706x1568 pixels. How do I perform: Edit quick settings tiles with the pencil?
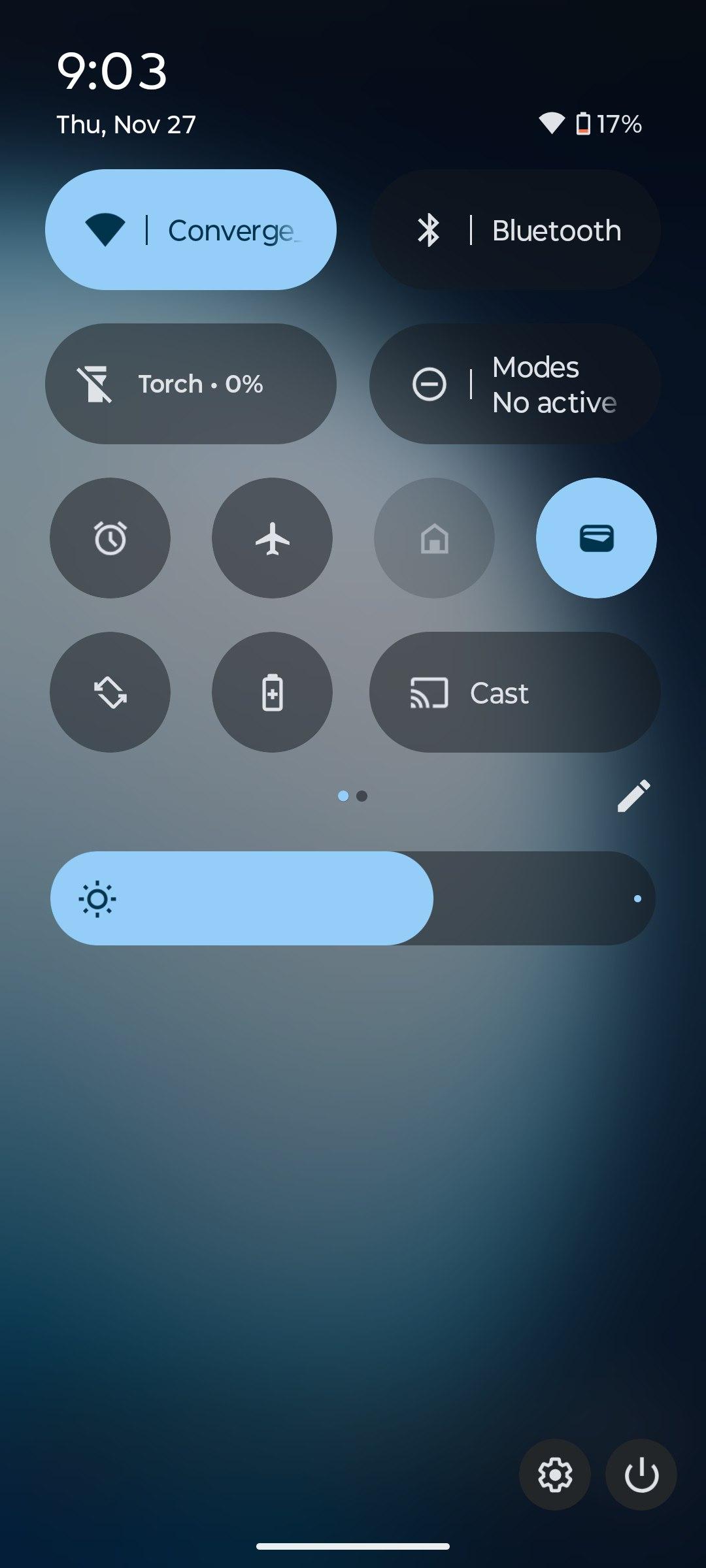click(x=633, y=796)
